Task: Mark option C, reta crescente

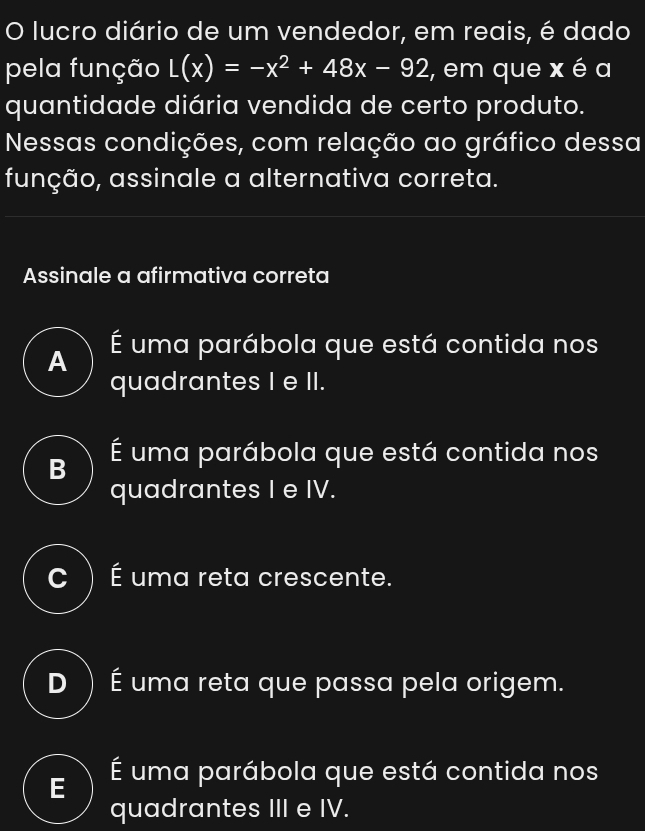Action: [58, 578]
